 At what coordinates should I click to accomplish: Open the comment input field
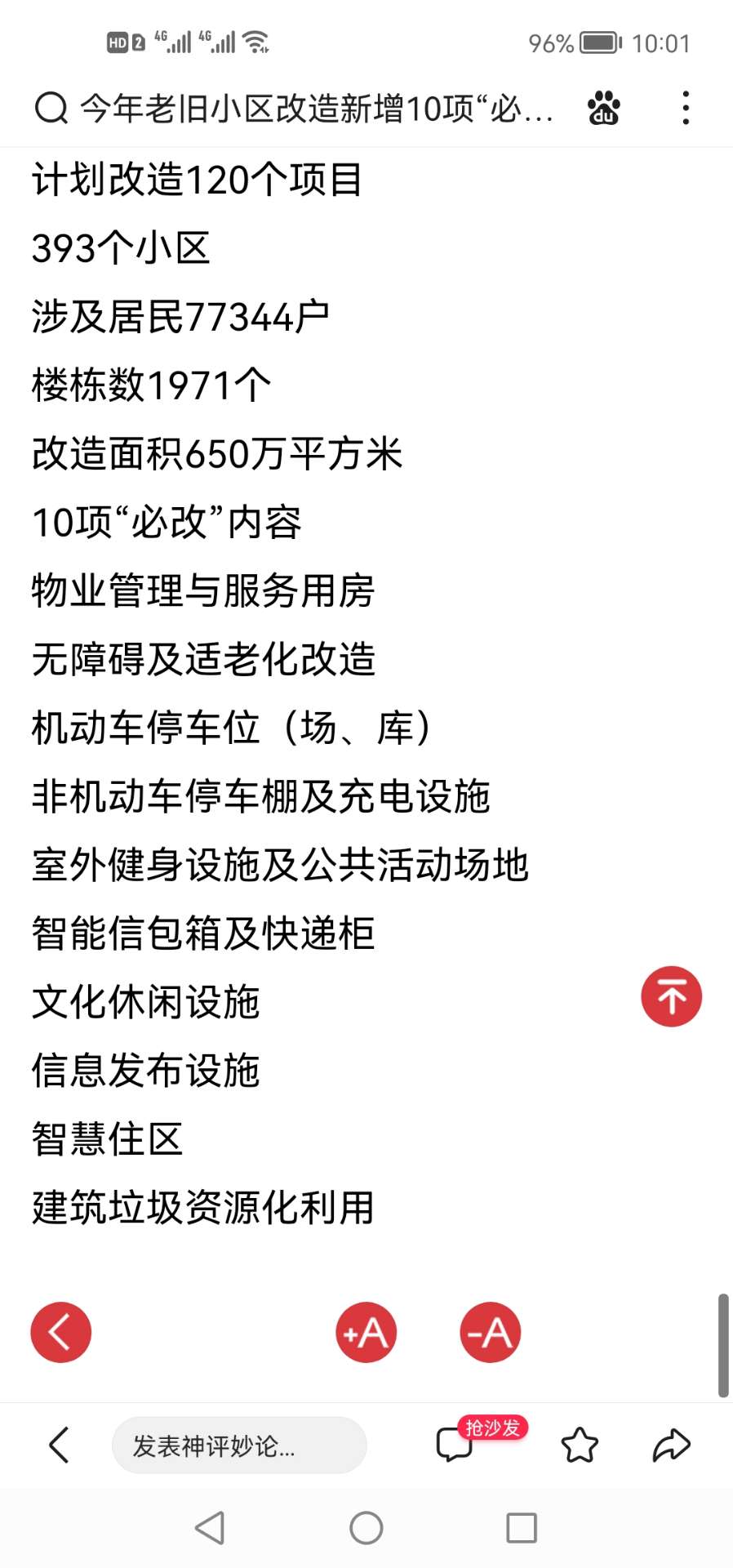tap(238, 1445)
